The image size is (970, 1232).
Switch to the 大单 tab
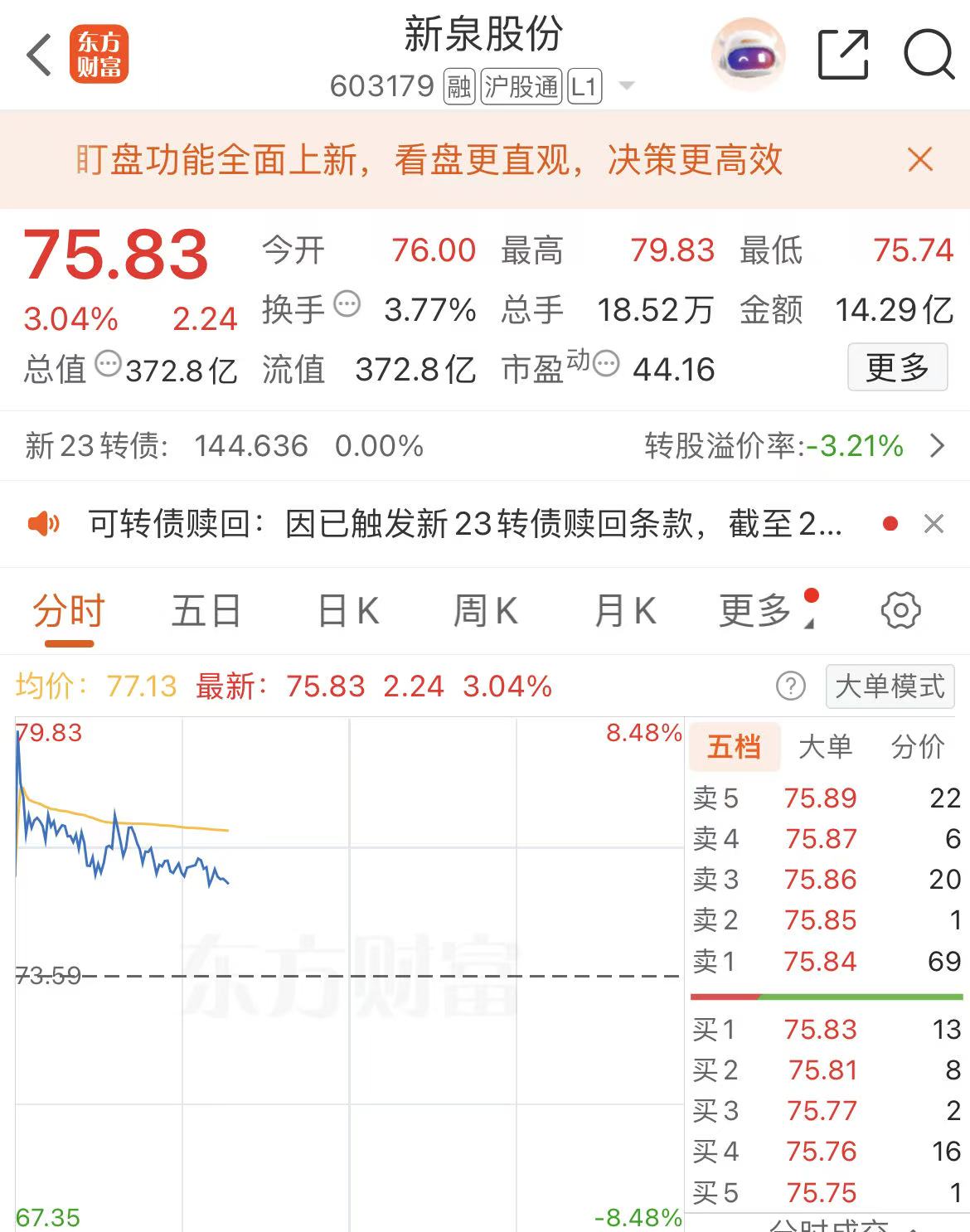click(x=825, y=746)
